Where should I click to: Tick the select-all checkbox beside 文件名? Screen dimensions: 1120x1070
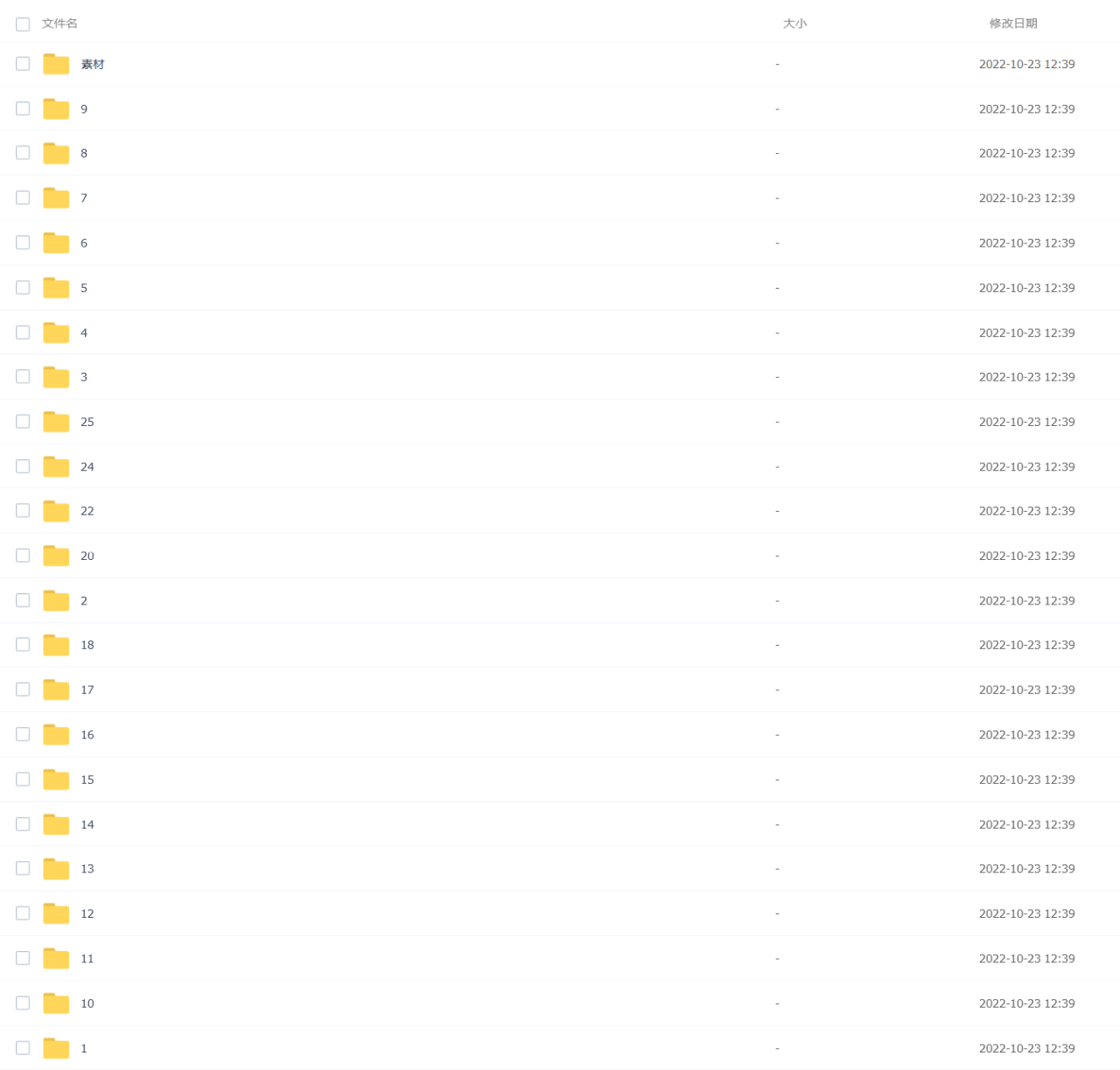click(23, 24)
